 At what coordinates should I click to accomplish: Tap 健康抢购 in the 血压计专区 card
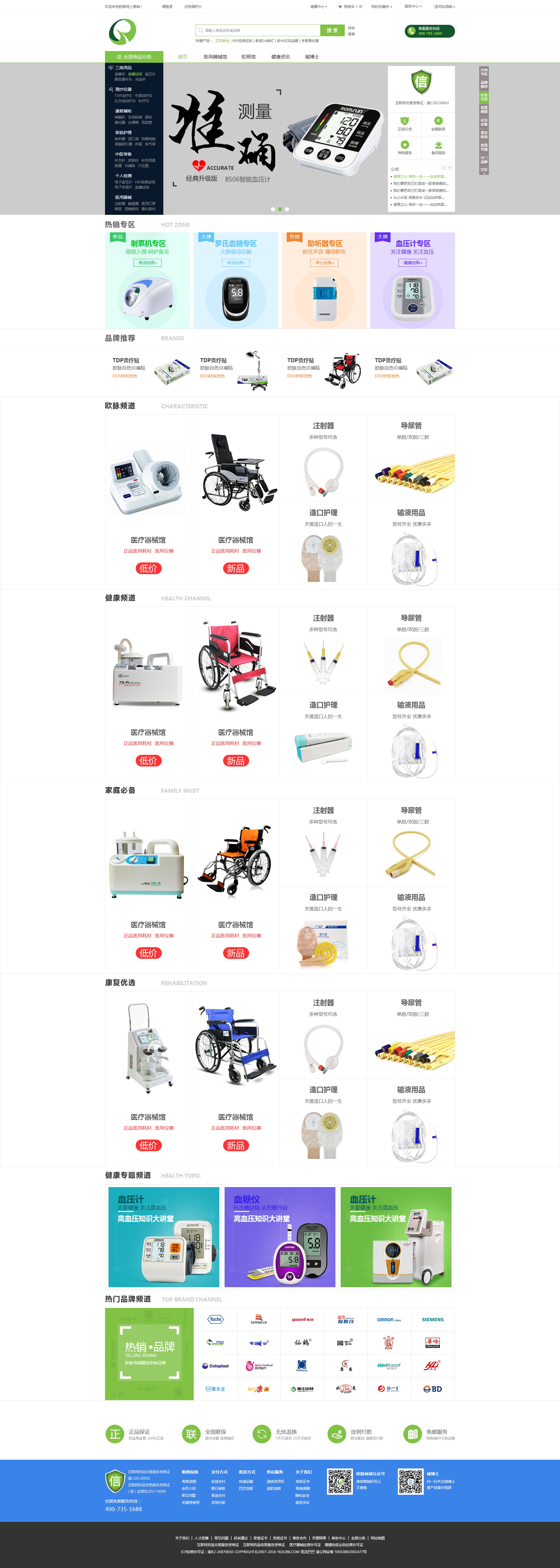click(x=412, y=263)
